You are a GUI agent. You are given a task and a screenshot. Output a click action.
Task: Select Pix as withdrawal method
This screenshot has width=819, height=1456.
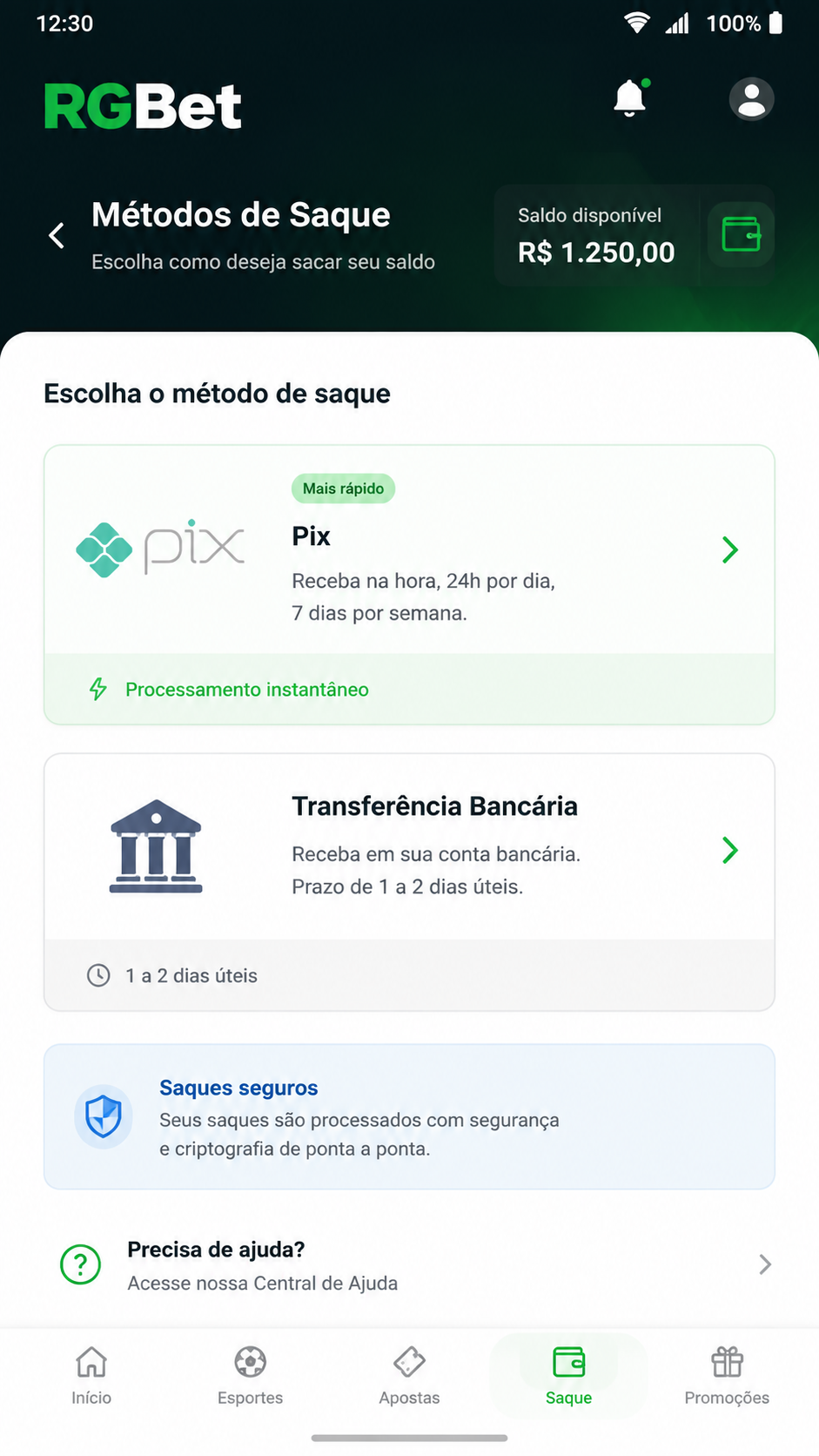pyautogui.click(x=409, y=584)
